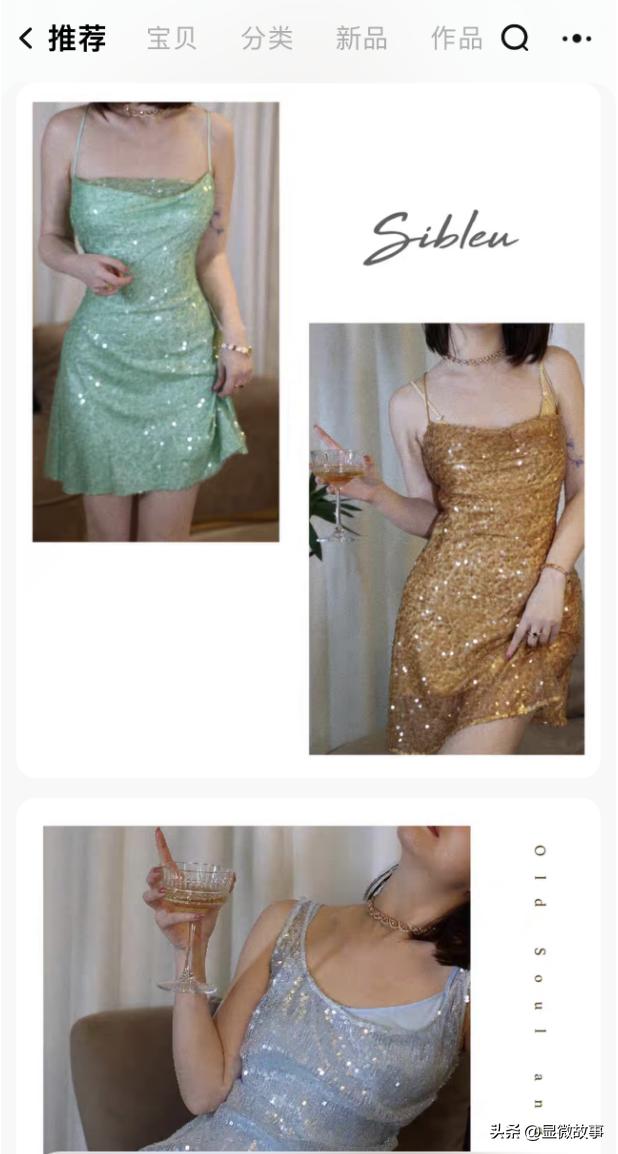
Task: Open the three-dot overflow menu
Action: coord(576,39)
